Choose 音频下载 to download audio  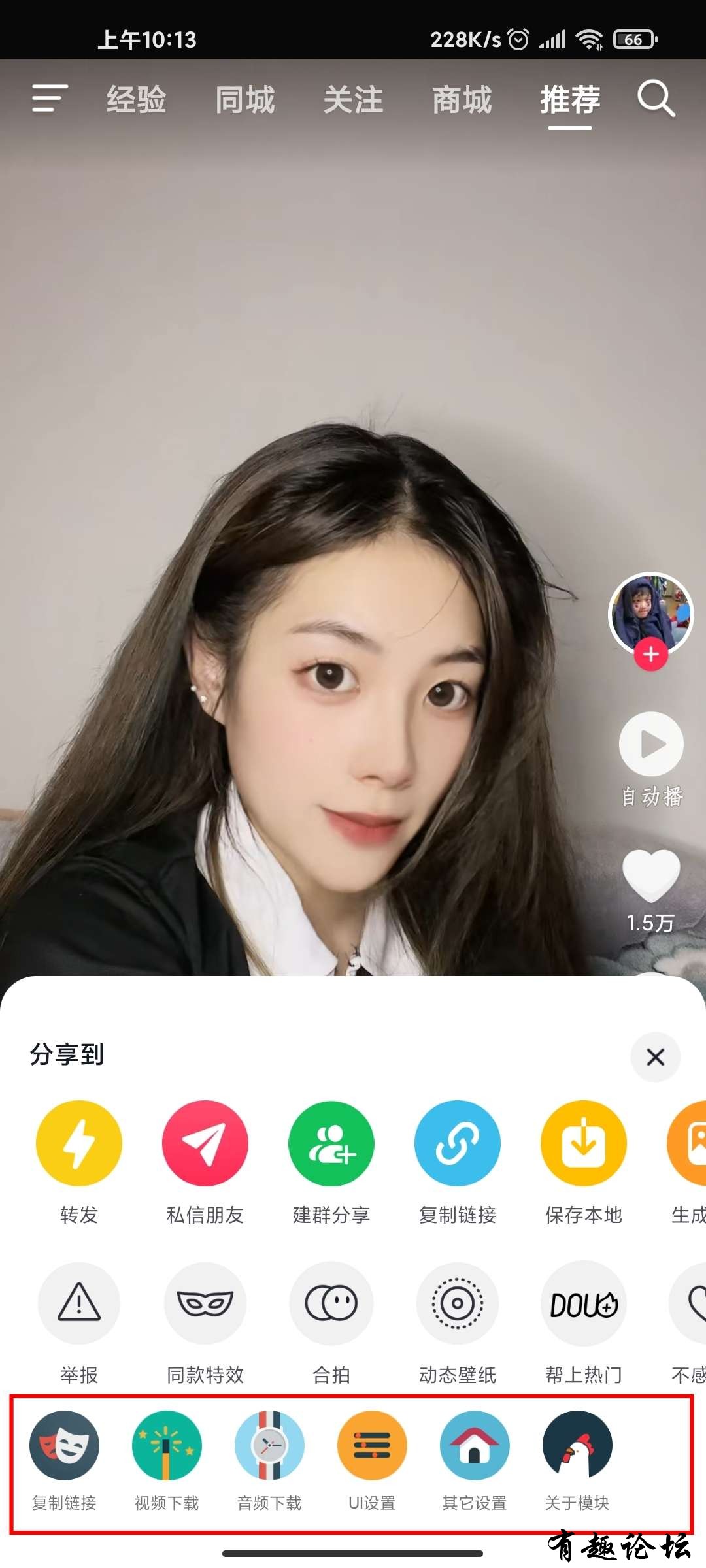click(x=269, y=1445)
